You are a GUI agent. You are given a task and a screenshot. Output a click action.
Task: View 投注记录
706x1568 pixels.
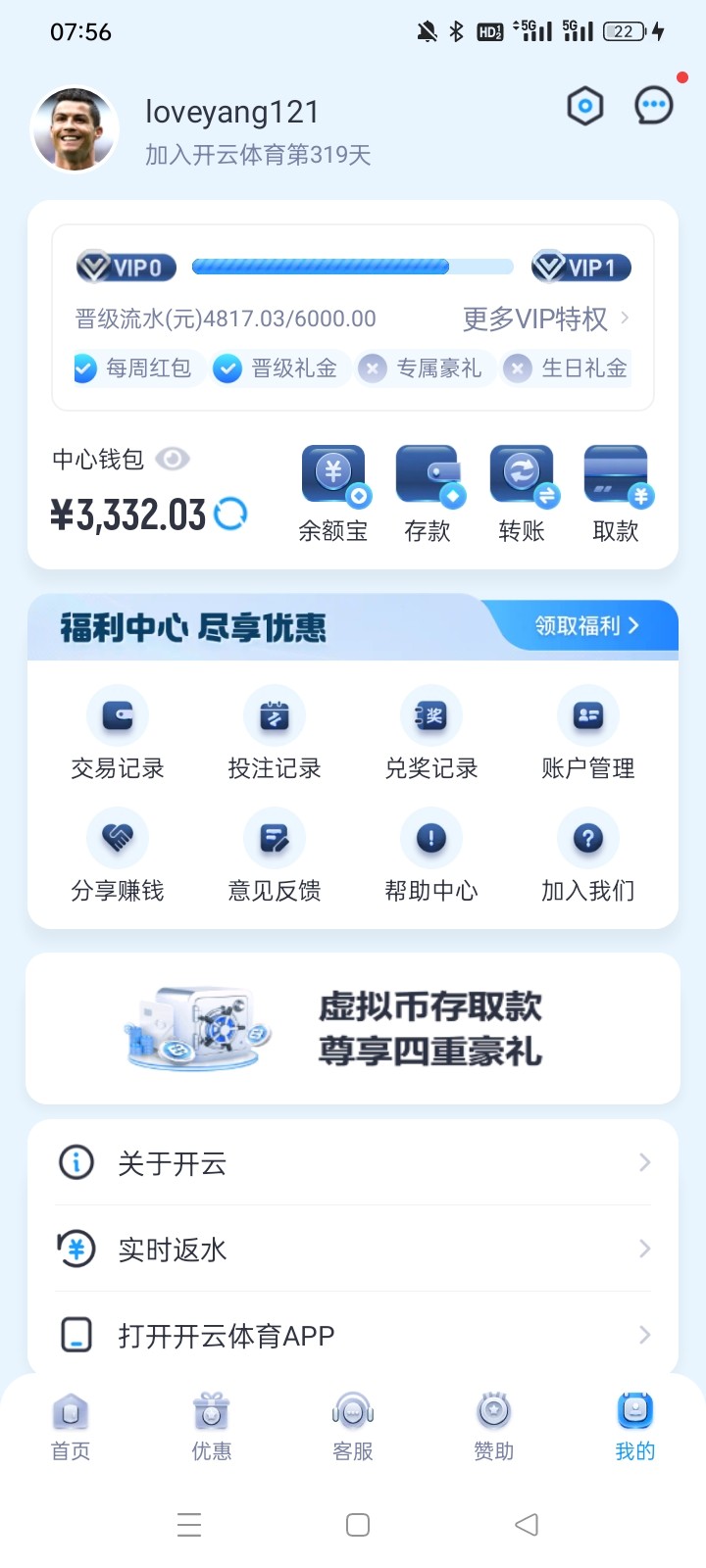[x=275, y=733]
